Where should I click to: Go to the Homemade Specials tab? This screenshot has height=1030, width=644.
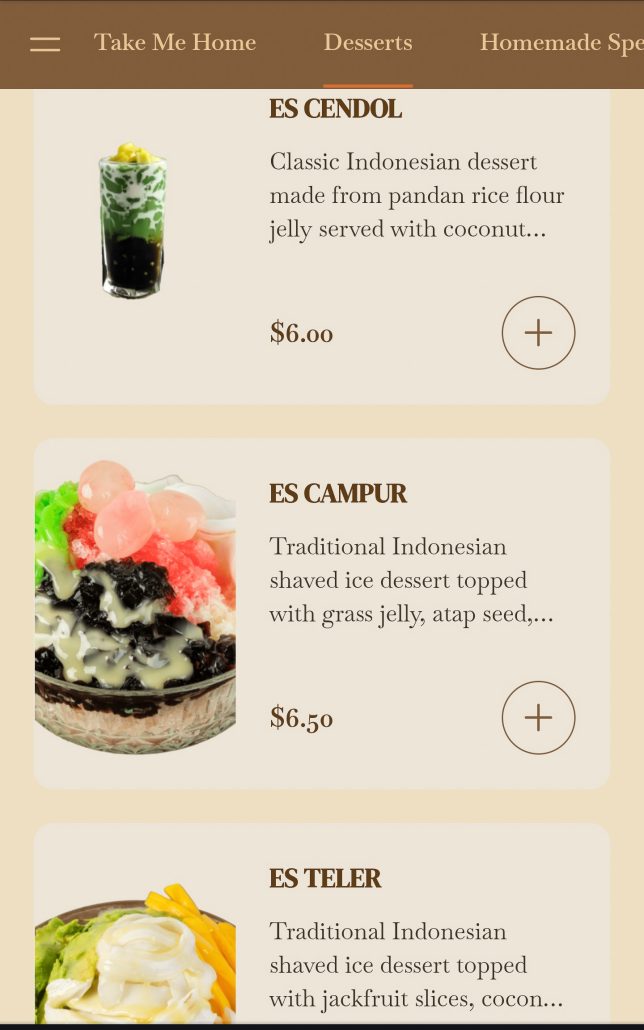pyautogui.click(x=560, y=43)
